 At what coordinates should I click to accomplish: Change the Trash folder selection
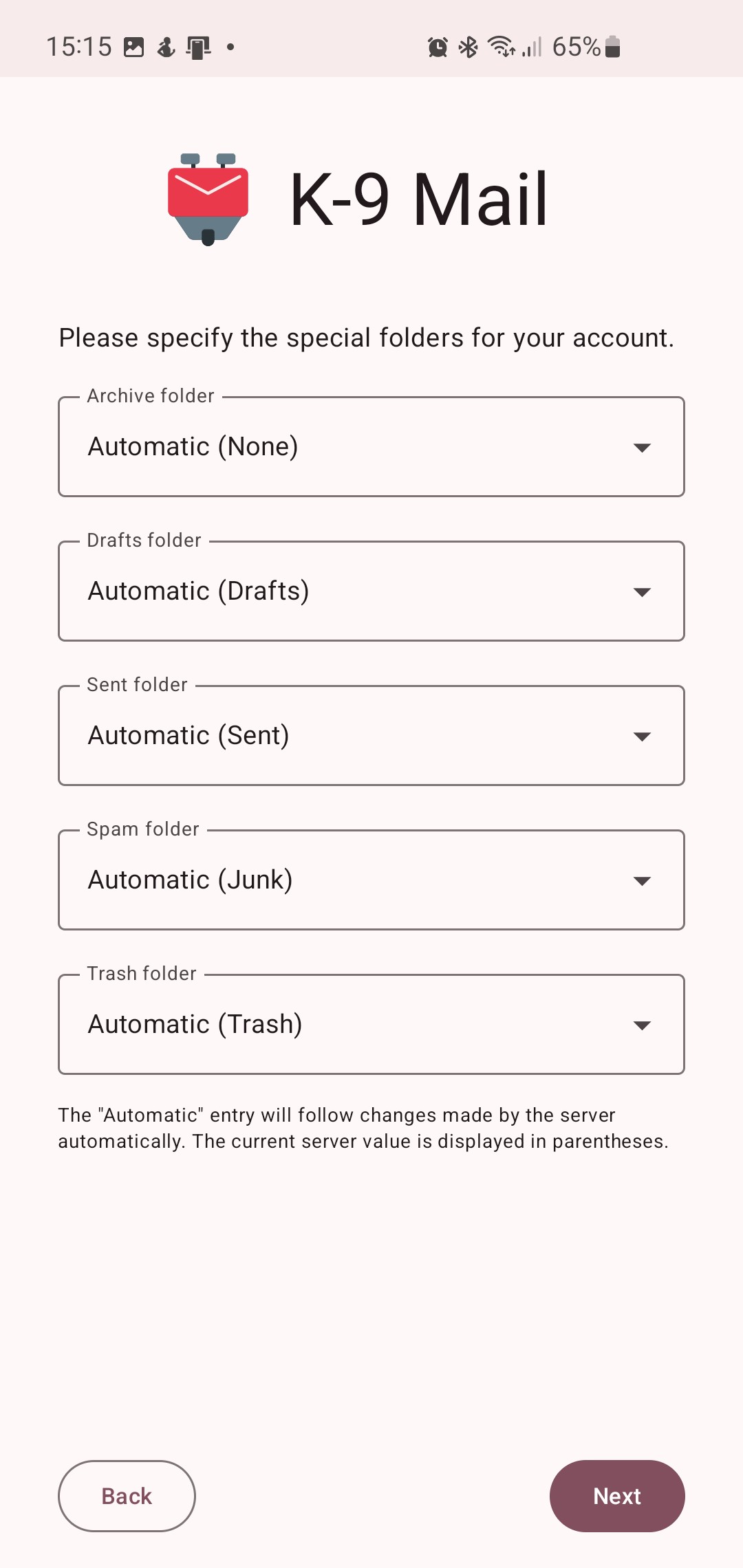pyautogui.click(x=371, y=1025)
